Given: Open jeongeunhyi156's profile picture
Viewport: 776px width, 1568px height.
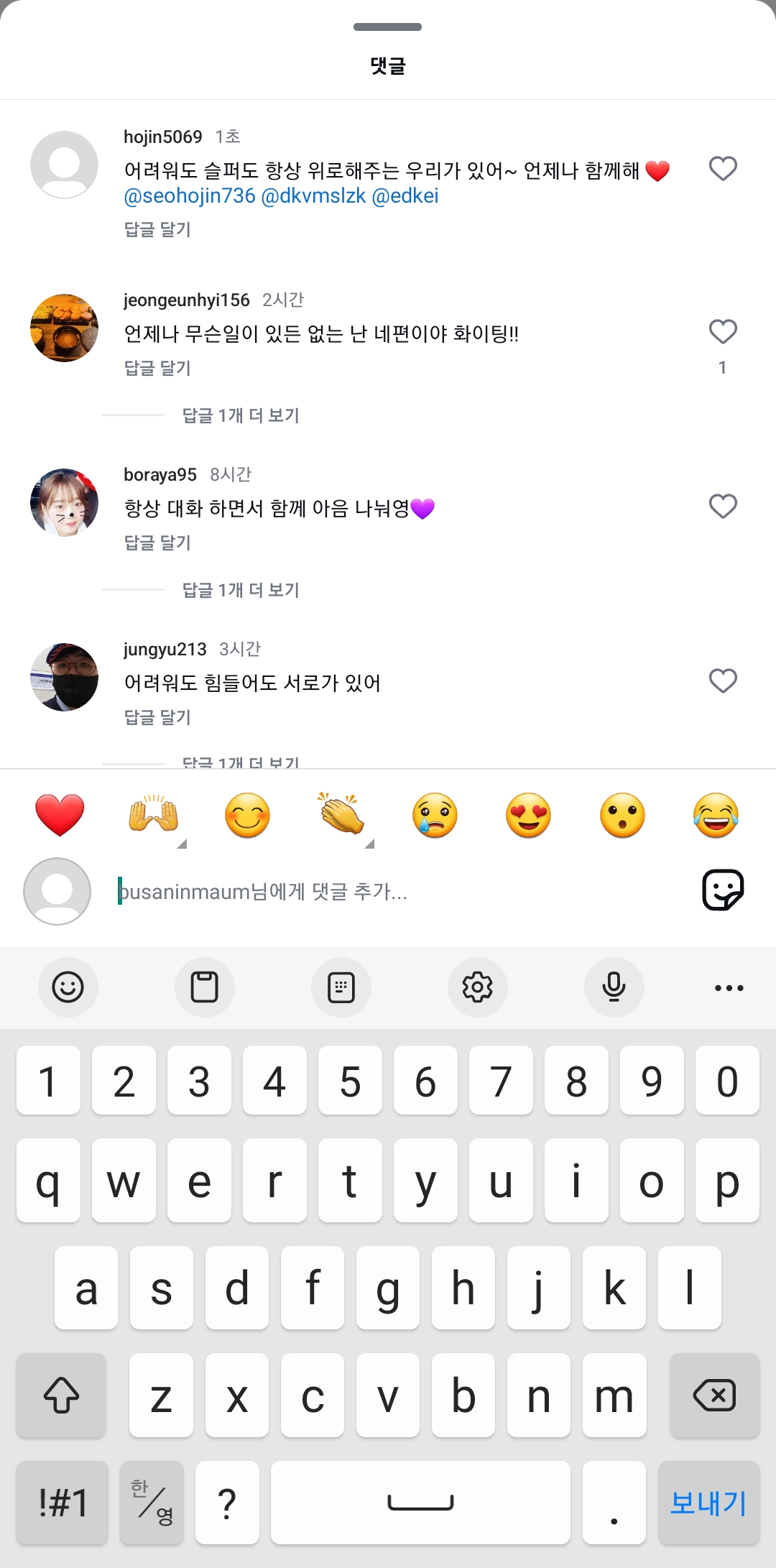Looking at the screenshot, I should pos(65,328).
